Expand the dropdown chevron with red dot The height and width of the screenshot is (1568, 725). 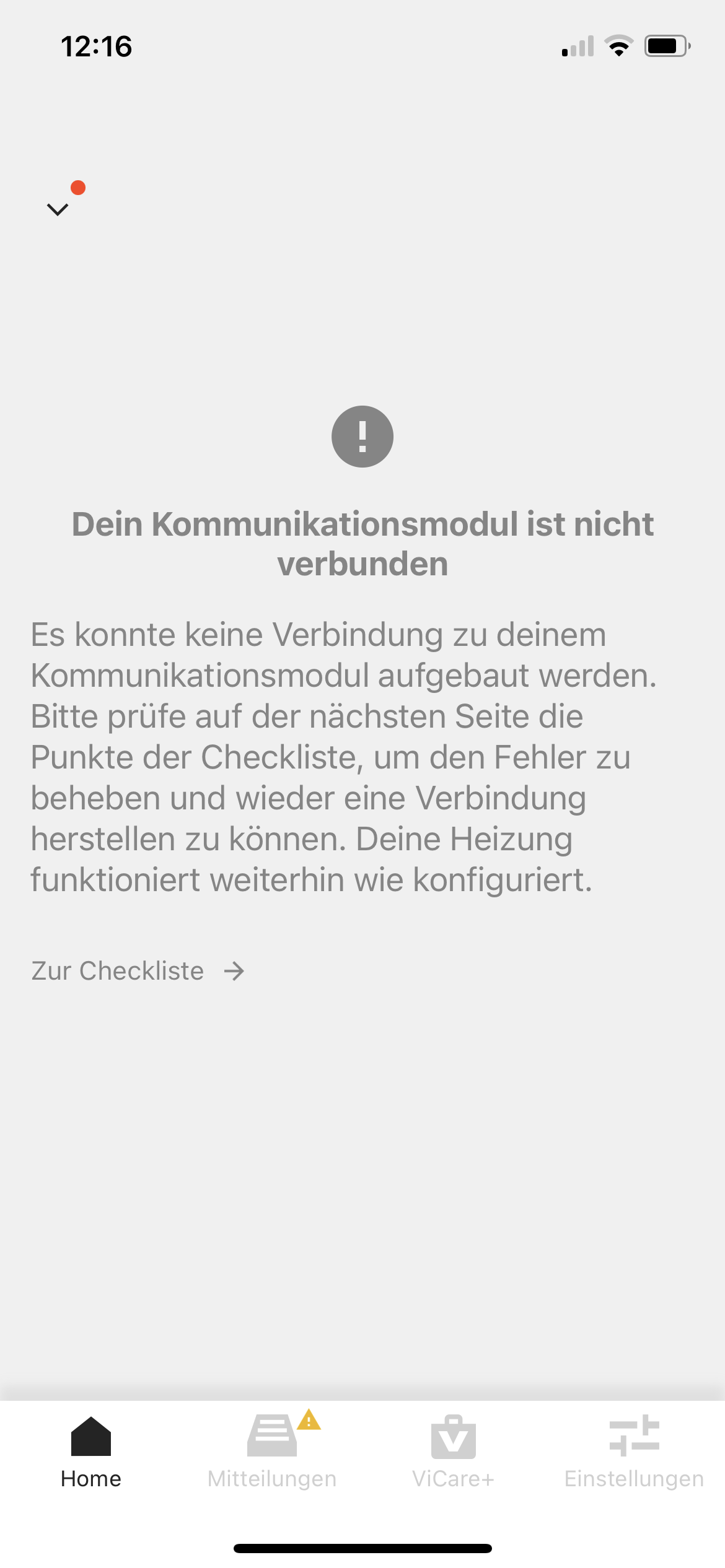pos(58,209)
